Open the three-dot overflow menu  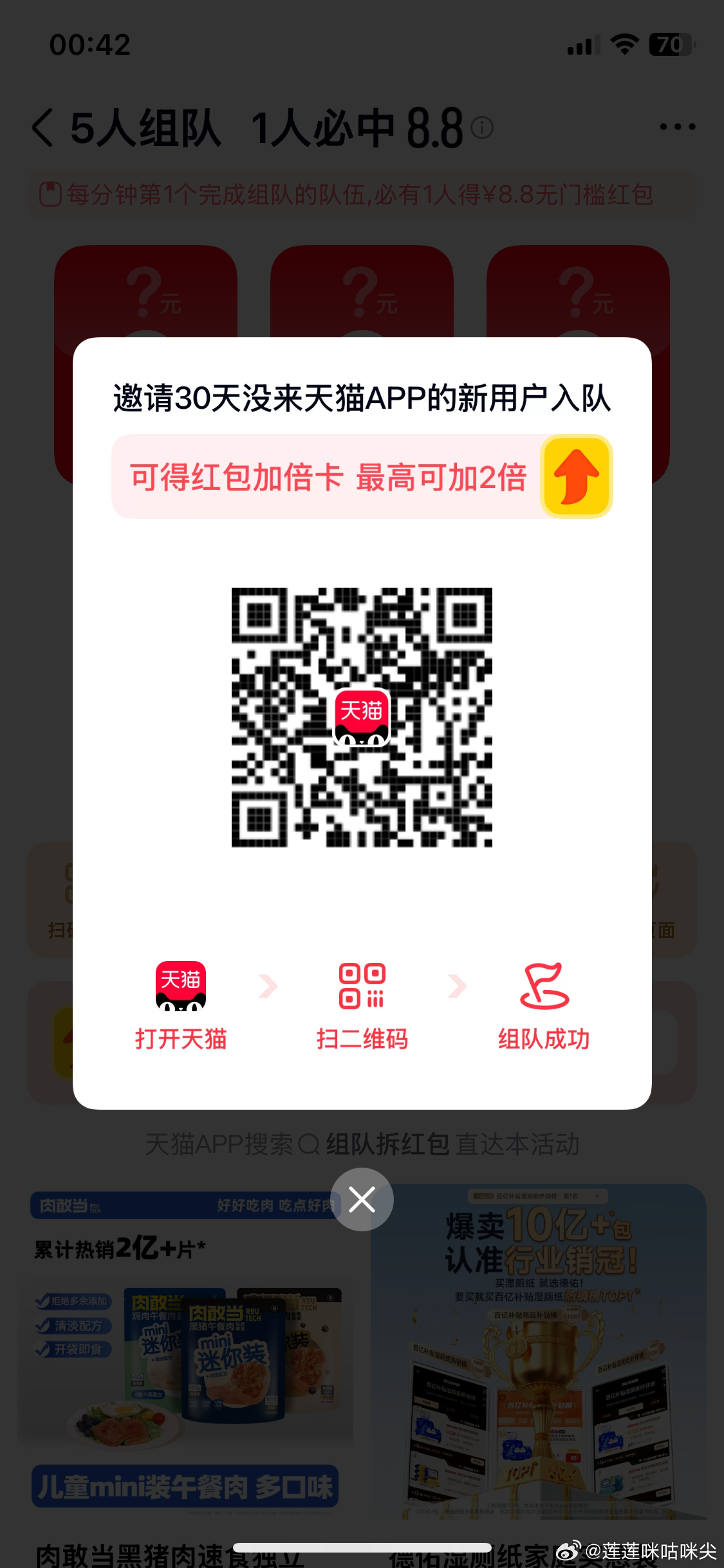(677, 127)
